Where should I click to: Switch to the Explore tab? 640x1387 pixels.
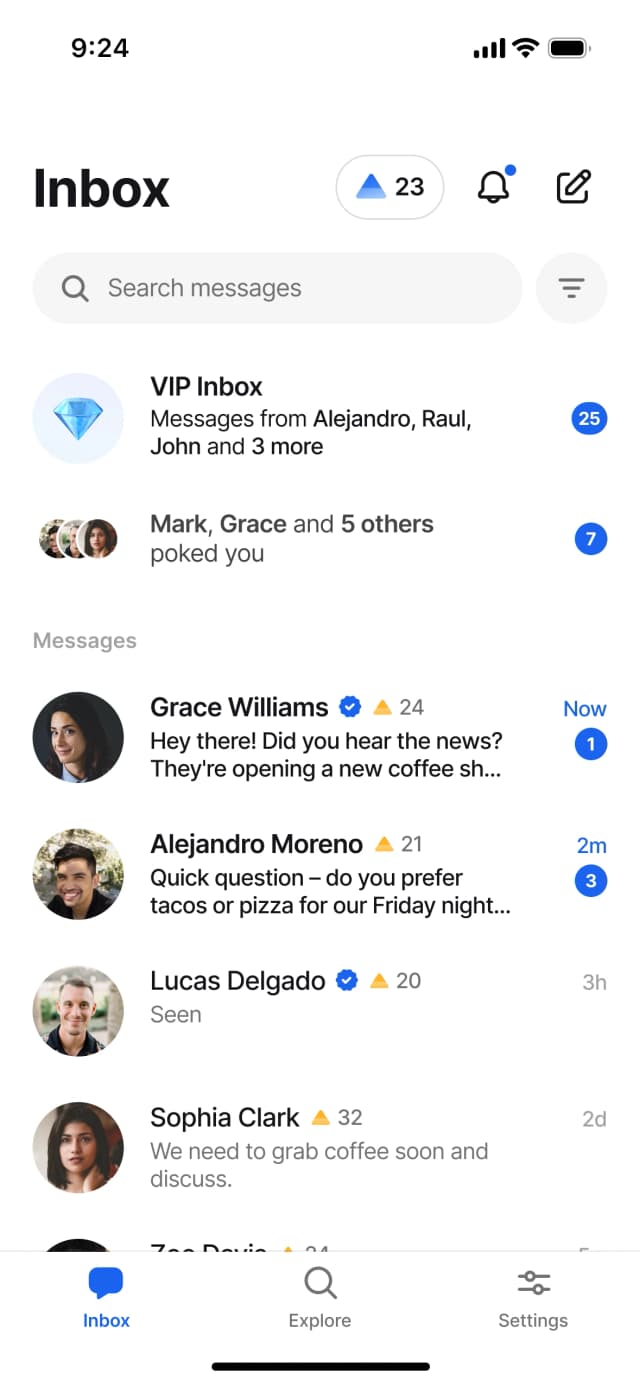[320, 1298]
